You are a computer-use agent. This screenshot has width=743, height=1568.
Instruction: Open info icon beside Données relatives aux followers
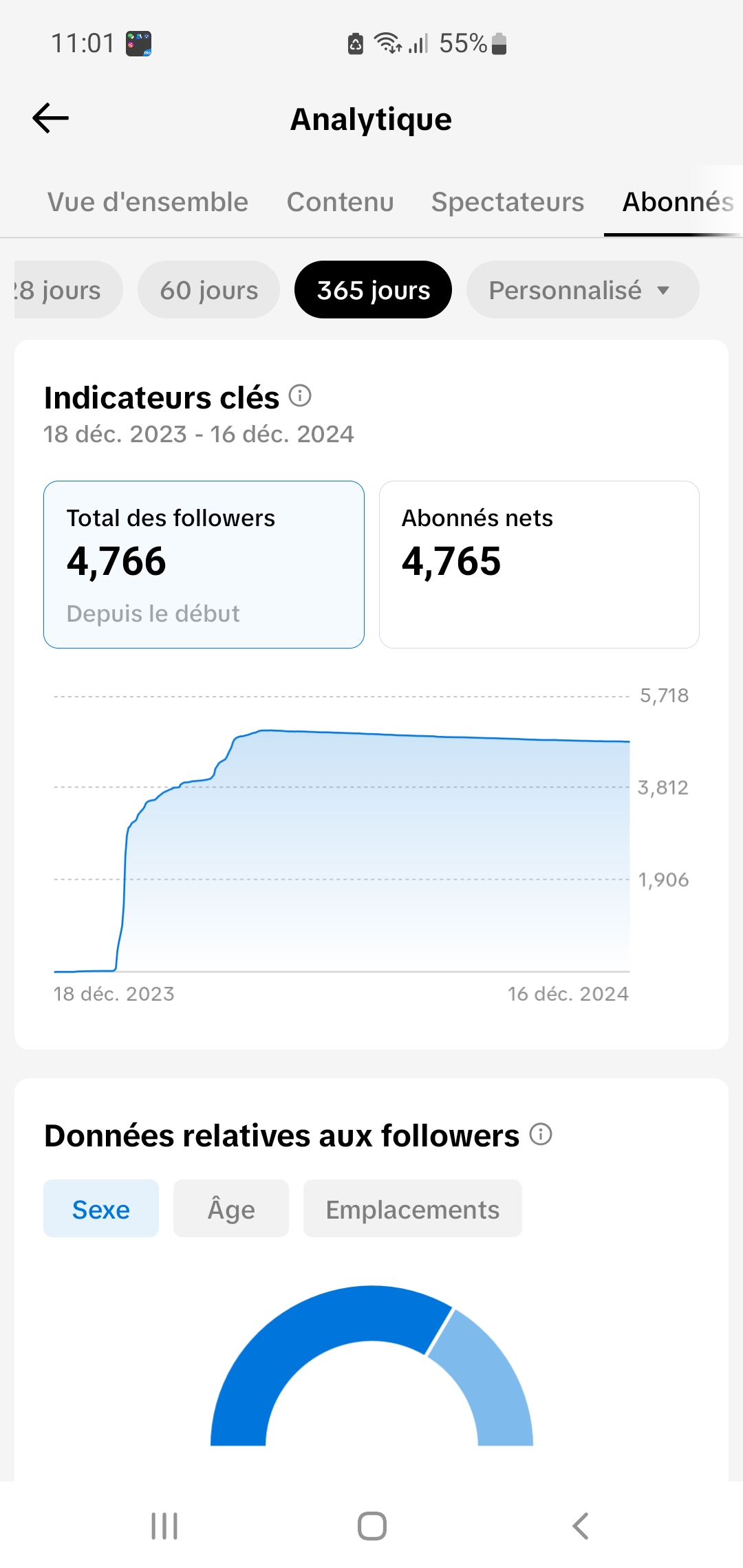(x=541, y=1134)
